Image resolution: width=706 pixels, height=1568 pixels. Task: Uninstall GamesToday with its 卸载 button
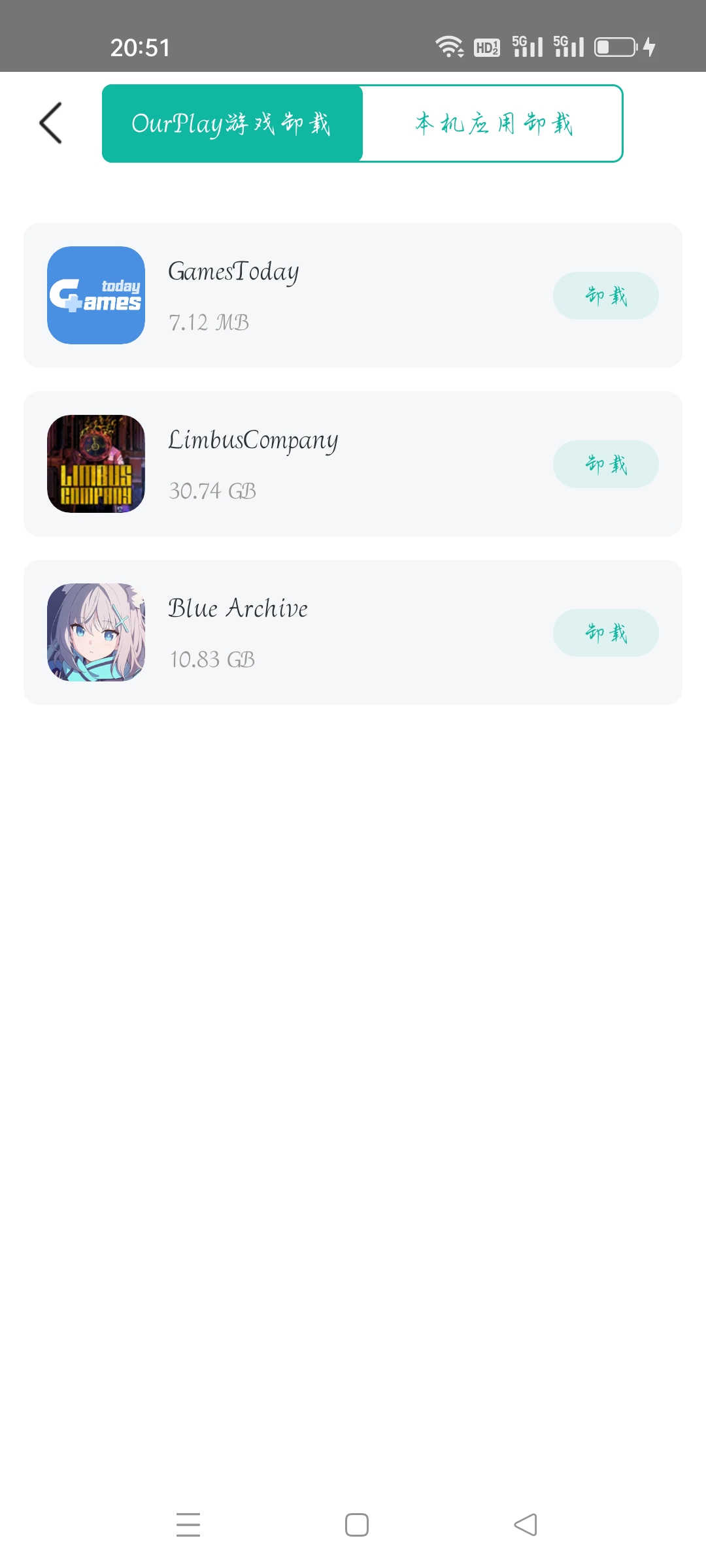pyautogui.click(x=605, y=296)
